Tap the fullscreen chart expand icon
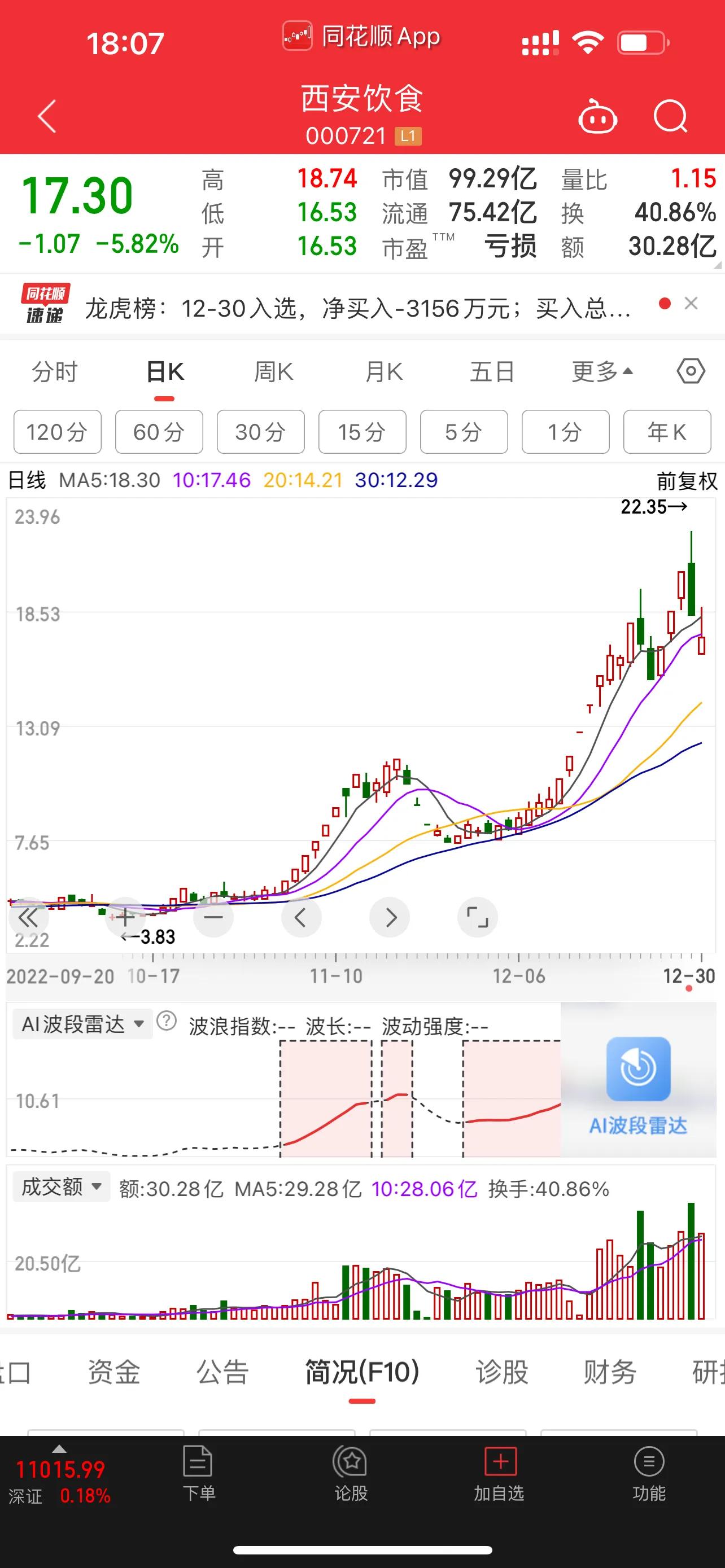This screenshot has height=1568, width=725. click(x=478, y=917)
